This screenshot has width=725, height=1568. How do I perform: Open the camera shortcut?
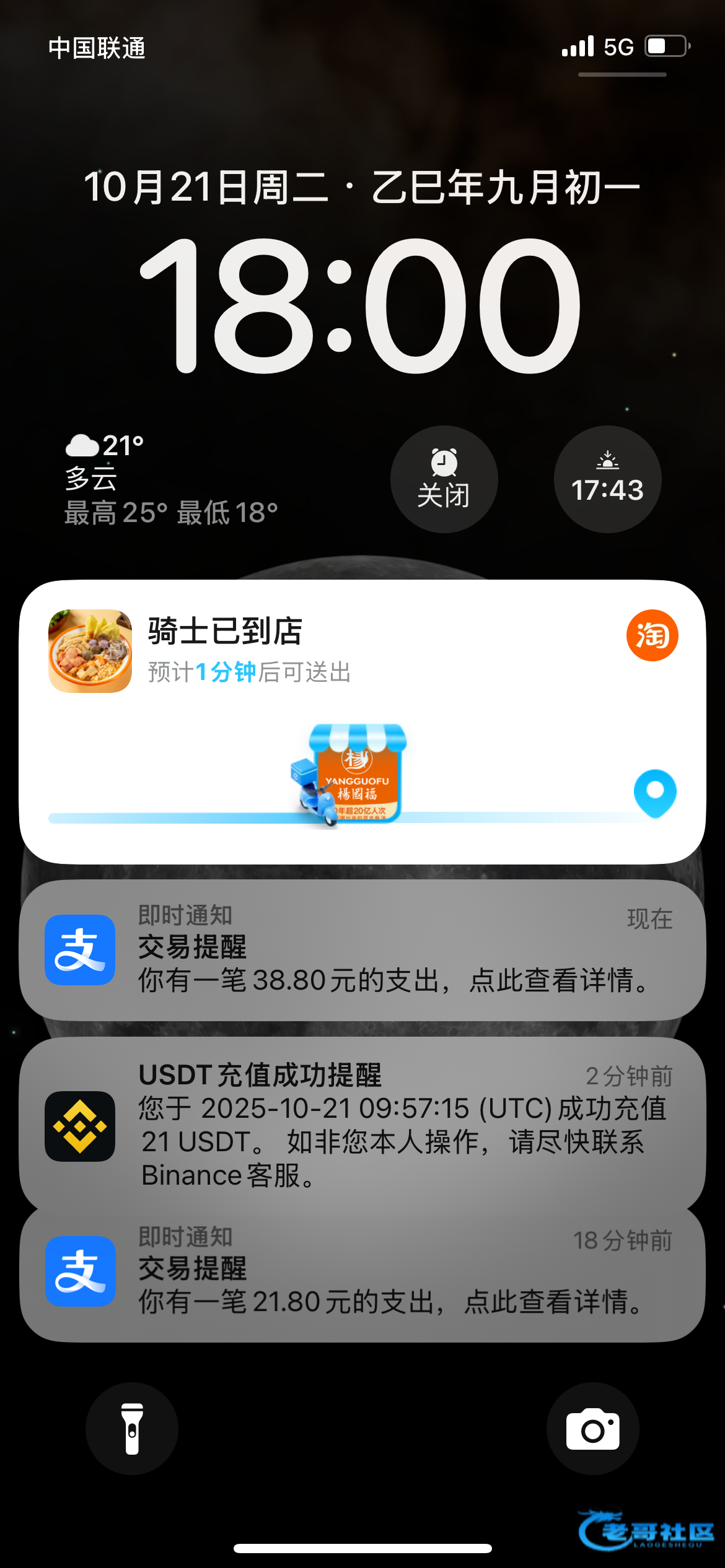point(592,1429)
